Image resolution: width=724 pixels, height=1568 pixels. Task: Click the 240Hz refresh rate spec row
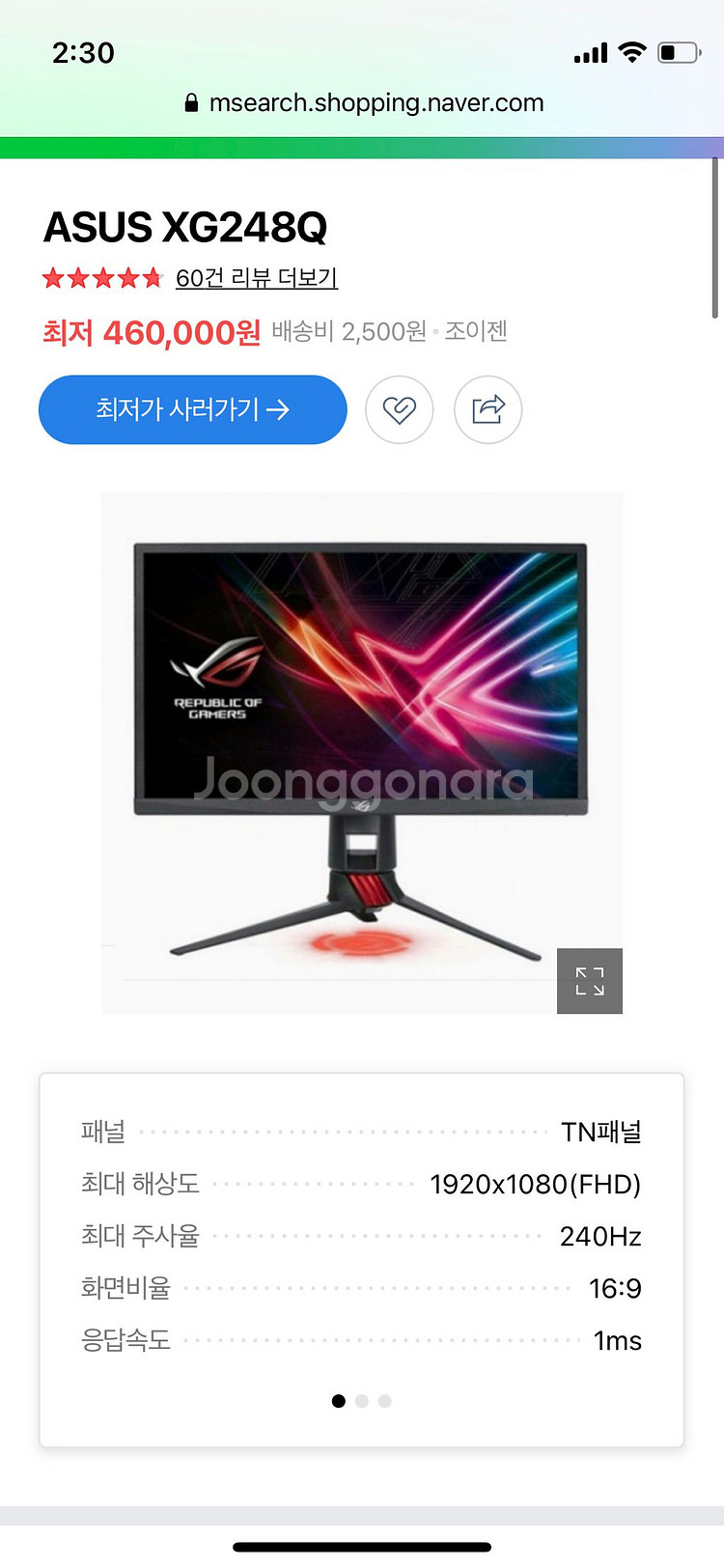(x=362, y=1236)
